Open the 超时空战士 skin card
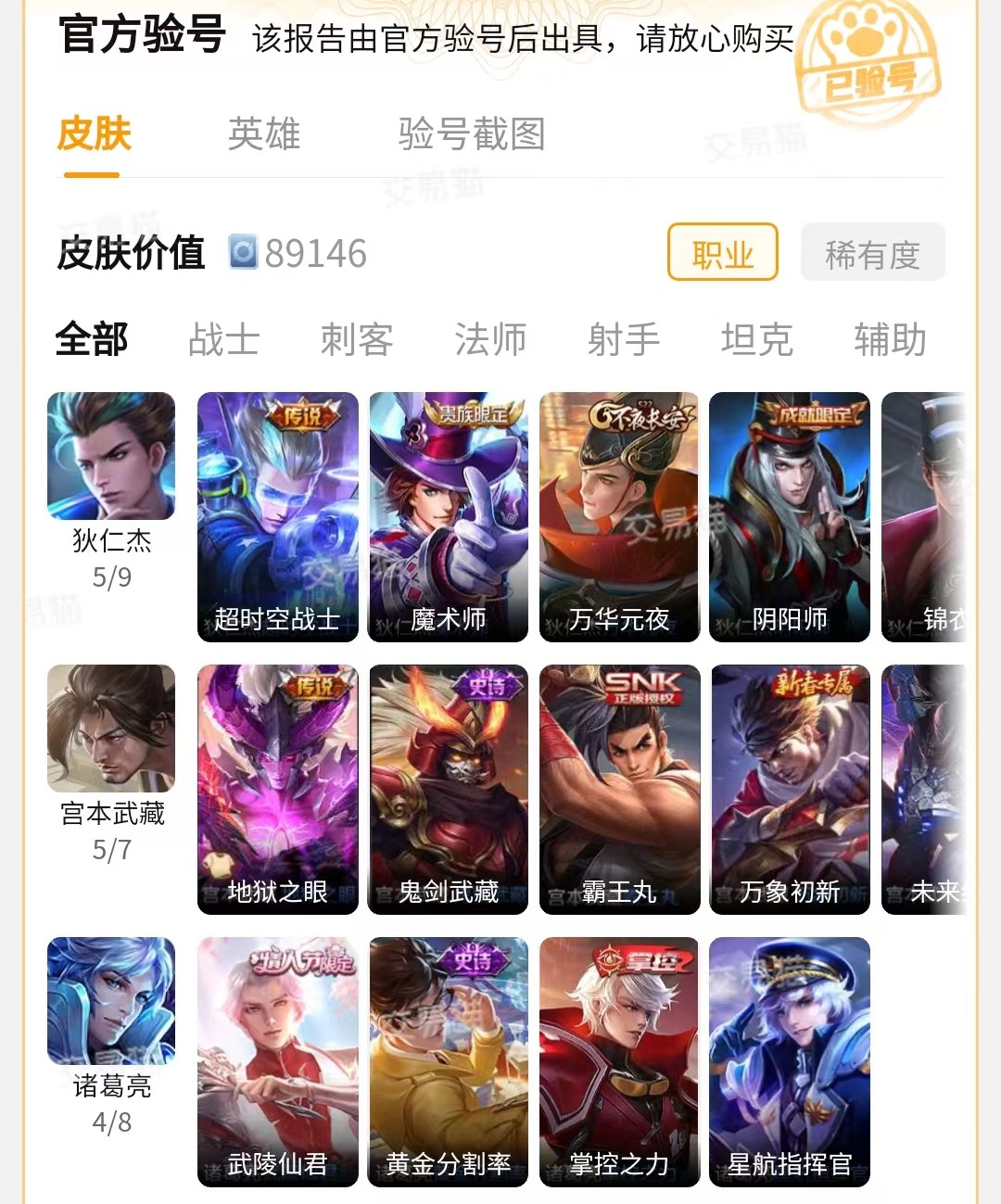Image resolution: width=1001 pixels, height=1204 pixels. click(x=277, y=516)
